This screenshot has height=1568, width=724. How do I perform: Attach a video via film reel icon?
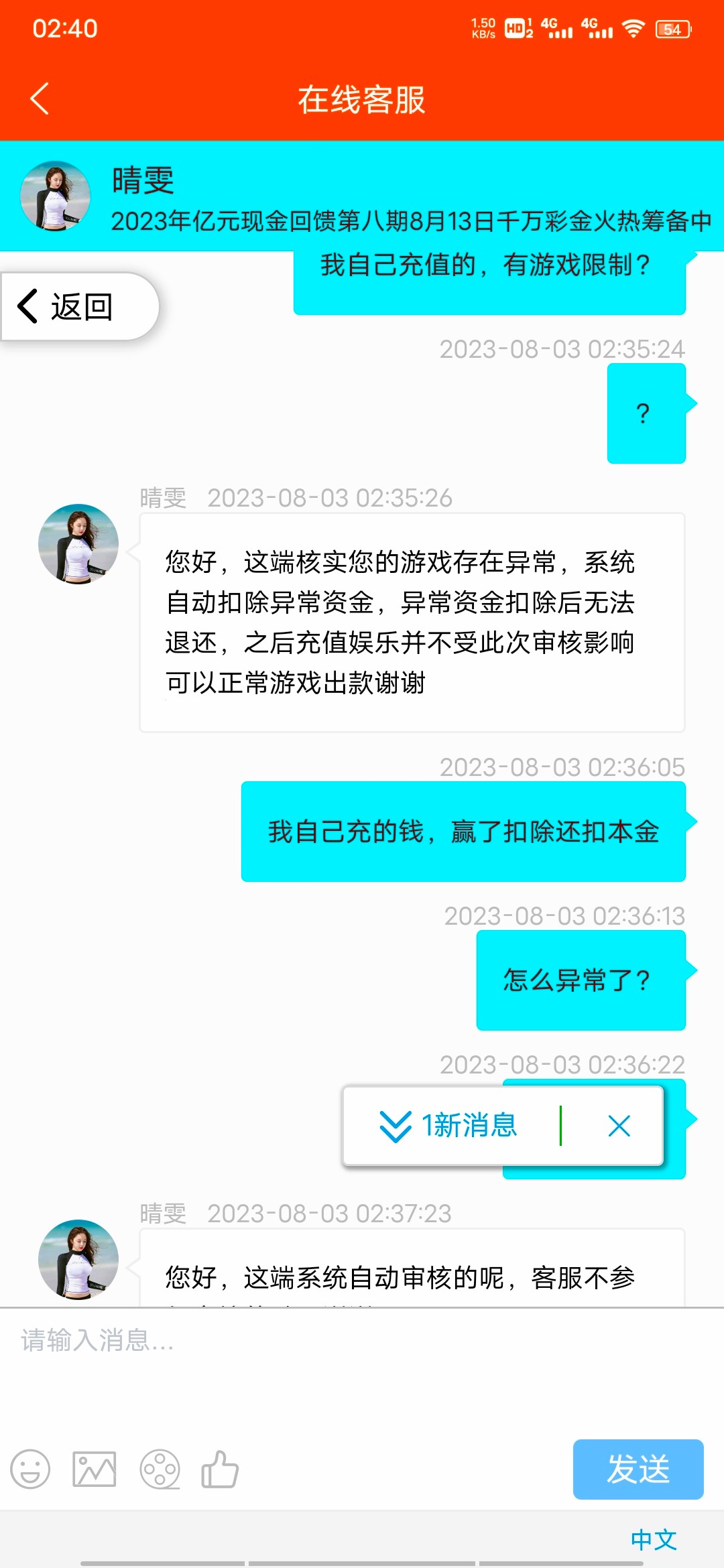pyautogui.click(x=160, y=1469)
